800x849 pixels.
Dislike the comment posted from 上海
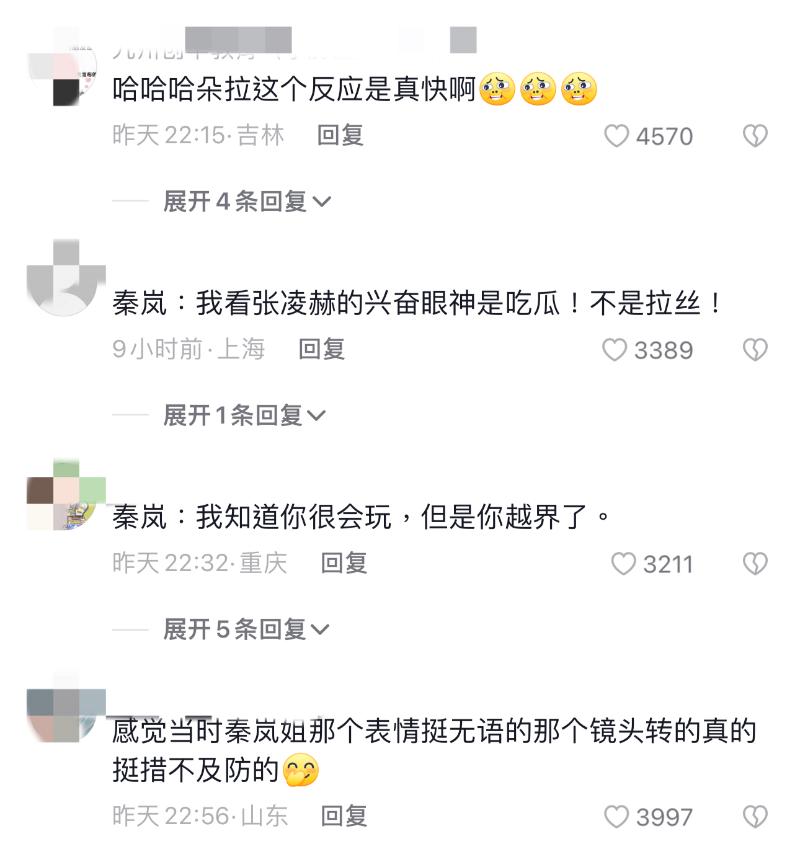(755, 350)
